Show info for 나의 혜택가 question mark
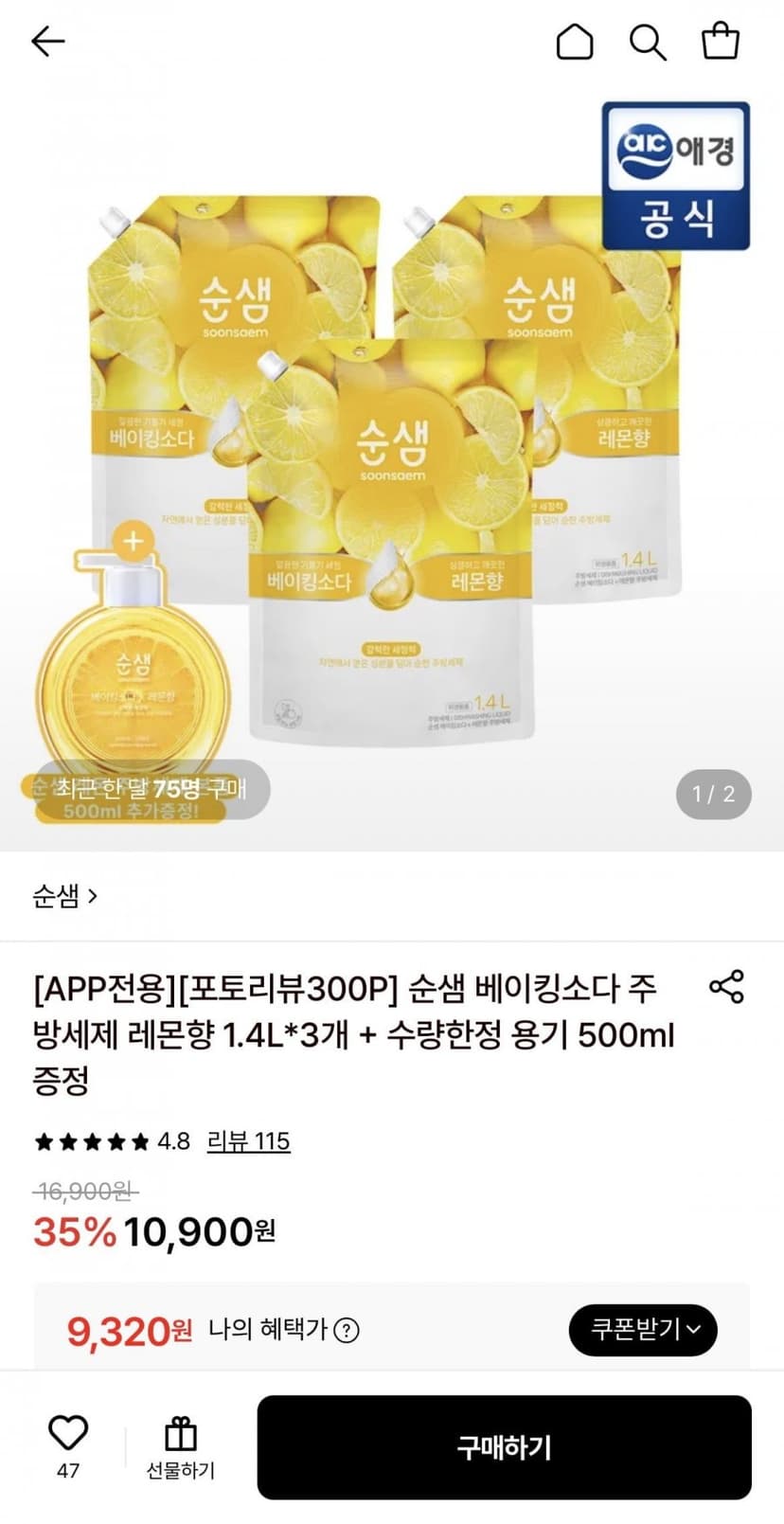Screen dimensions: 784x1524 click(347, 1331)
